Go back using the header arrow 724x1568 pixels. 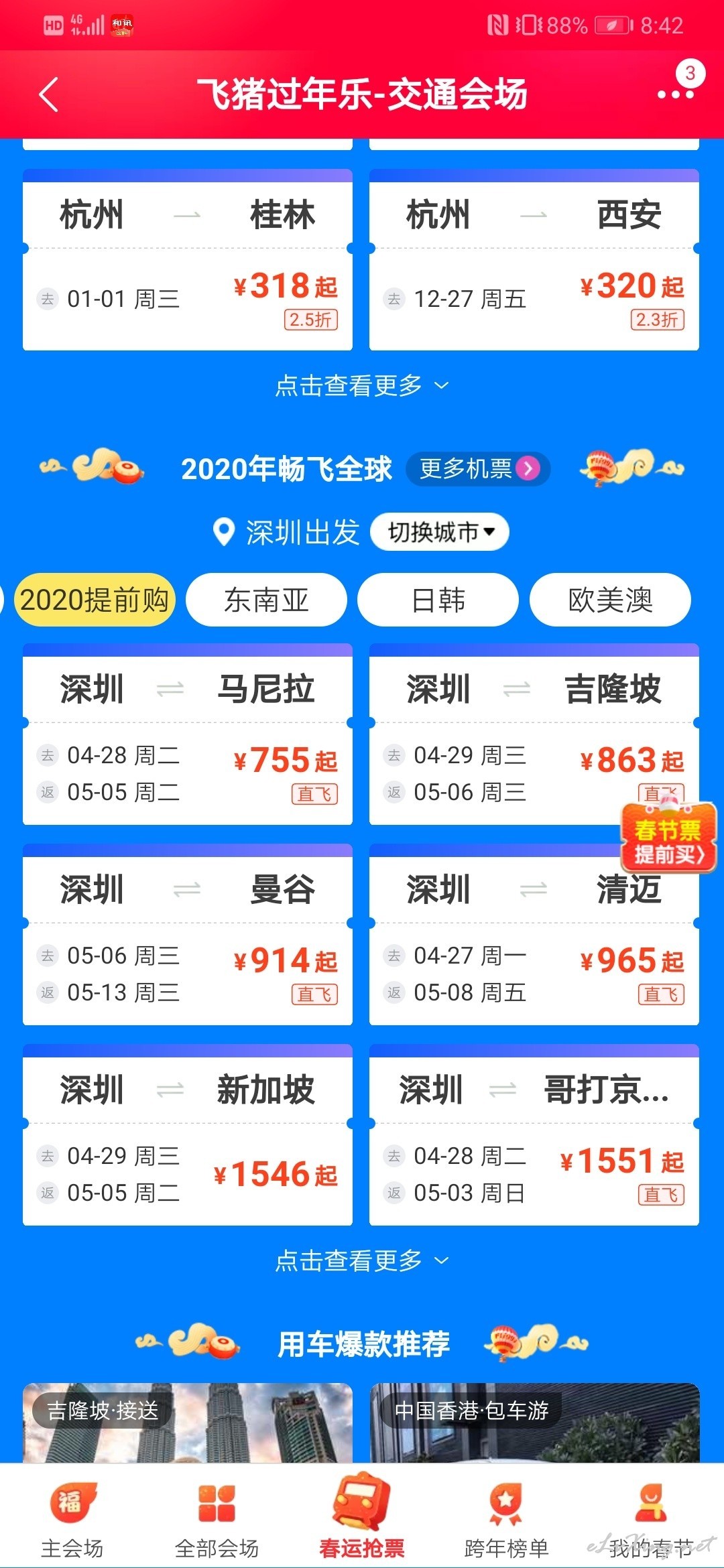pyautogui.click(x=50, y=94)
